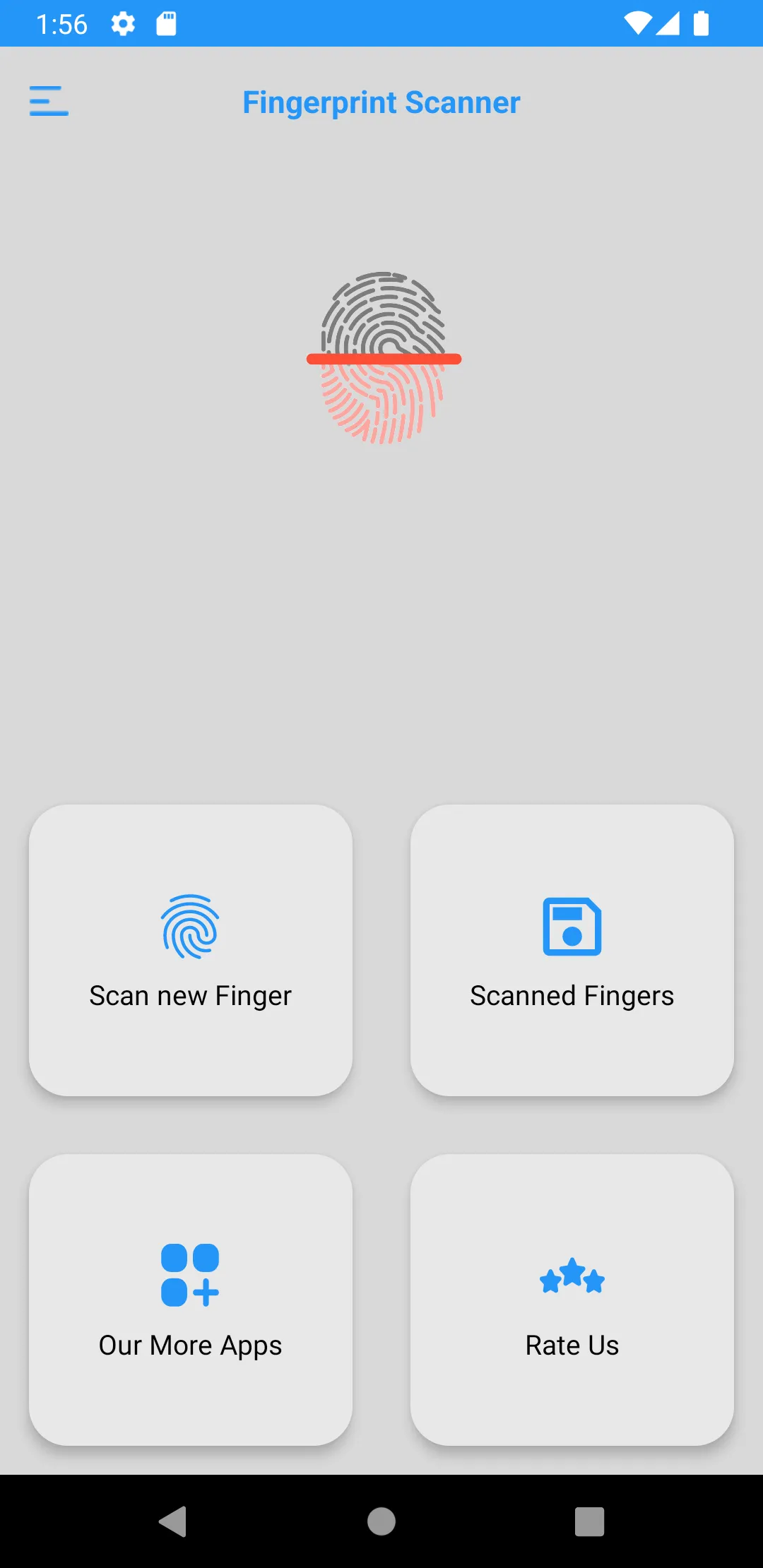Tap the Our More Apps grid icon

coord(190,1276)
